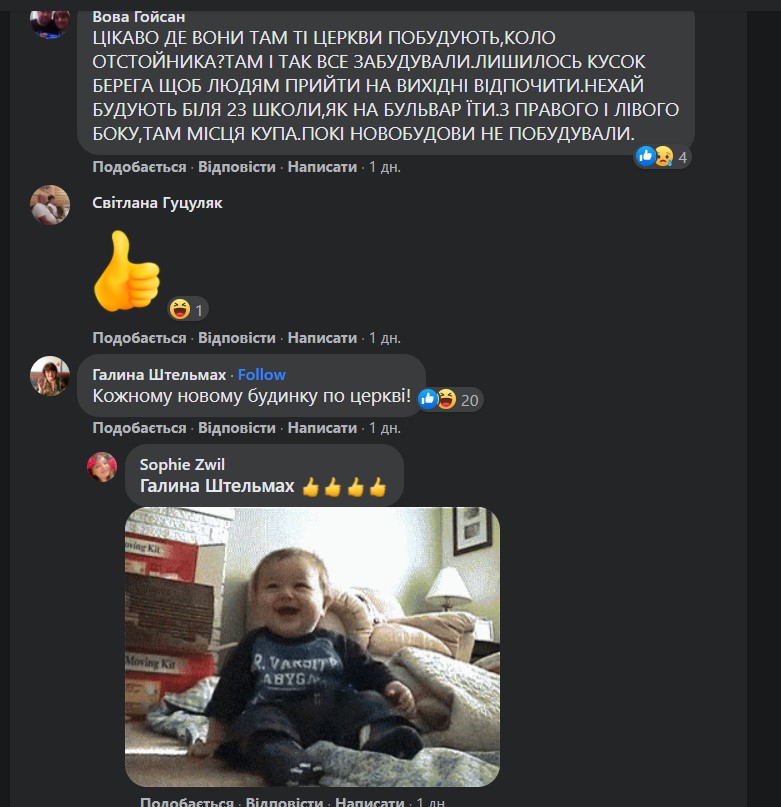Screen dimensions: 781x807
Task: Open the laughing baby GIF in Sophie's reply
Action: [312, 647]
